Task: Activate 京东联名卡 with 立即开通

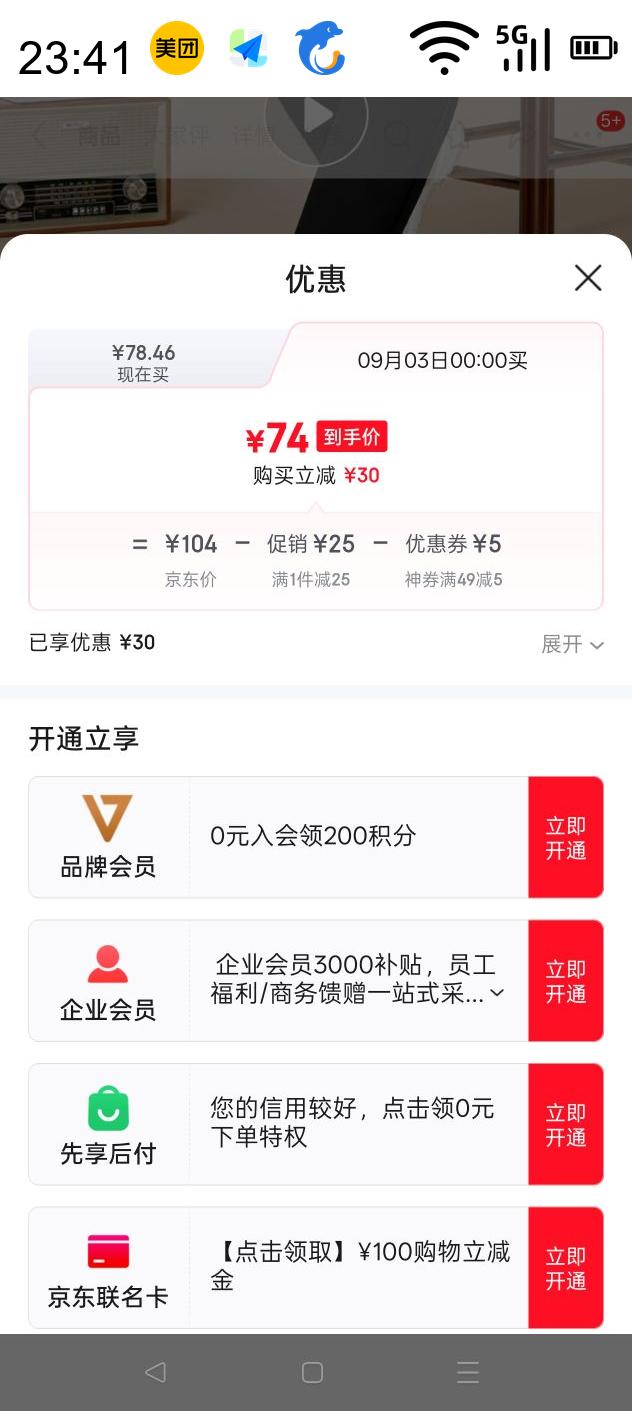Action: 565,1268
